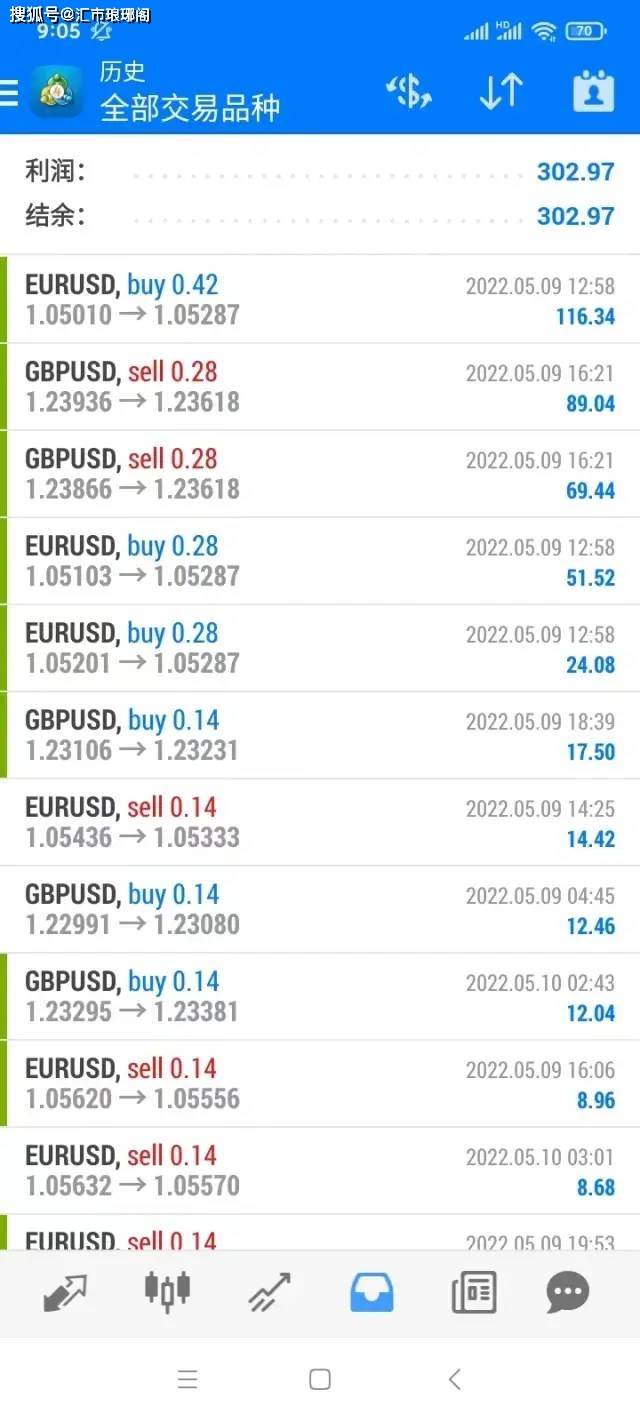The height and width of the screenshot is (1422, 640).
Task: Expand the EURUSD buy trade with 24.08 profit
Action: pos(320,648)
